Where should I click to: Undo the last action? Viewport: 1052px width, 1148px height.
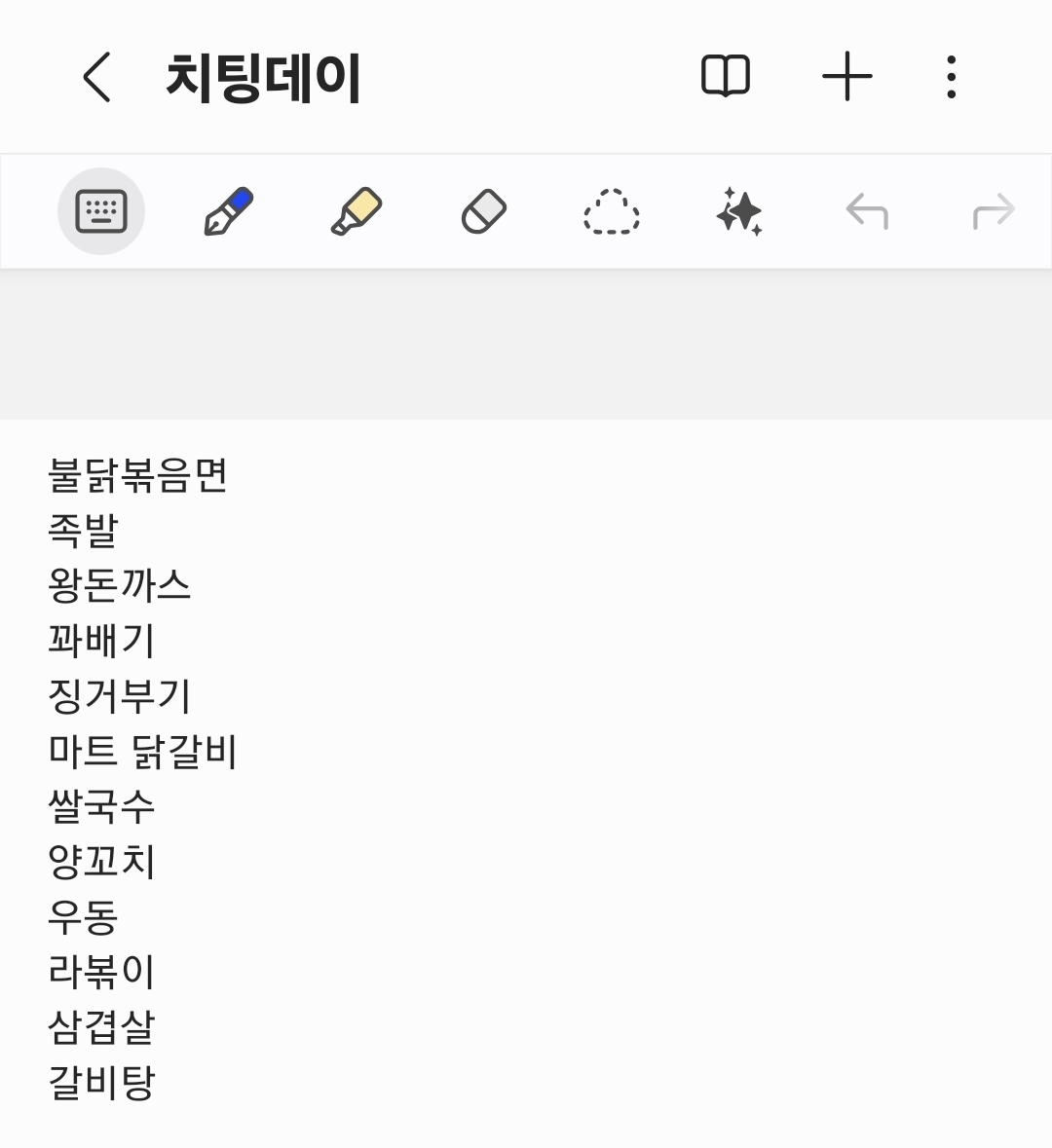(866, 211)
